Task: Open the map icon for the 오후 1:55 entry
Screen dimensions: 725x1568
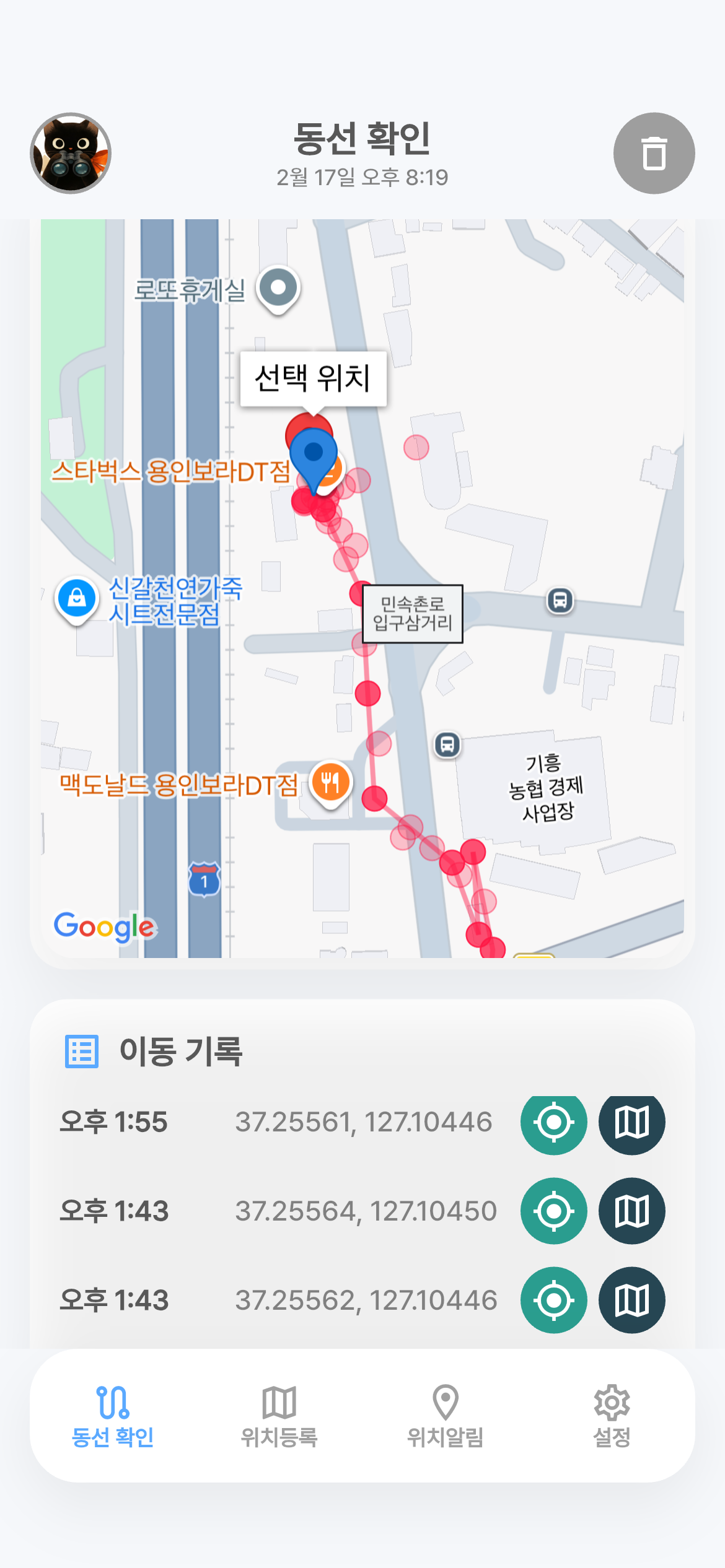Action: [x=632, y=1122]
